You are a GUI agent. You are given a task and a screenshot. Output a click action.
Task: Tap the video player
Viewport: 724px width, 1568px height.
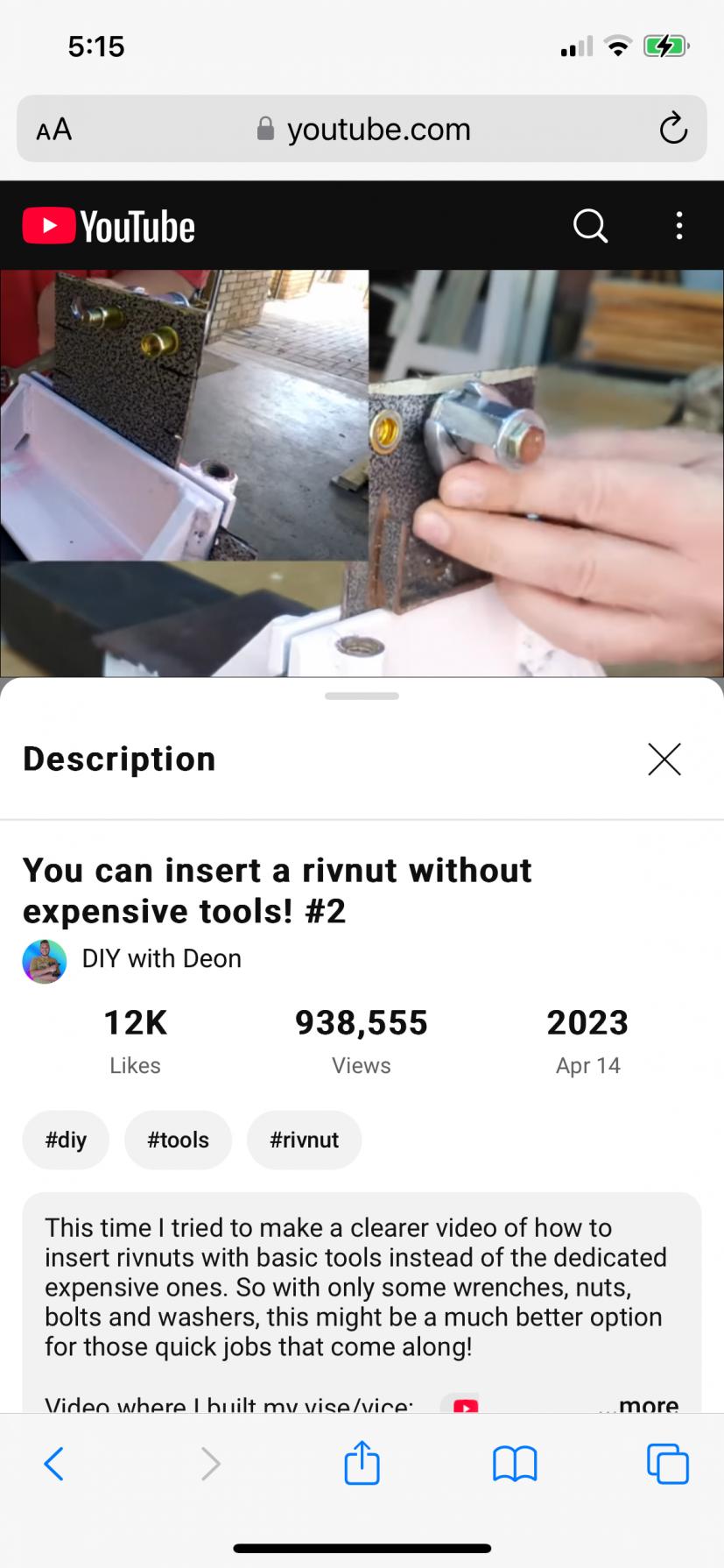click(x=362, y=473)
